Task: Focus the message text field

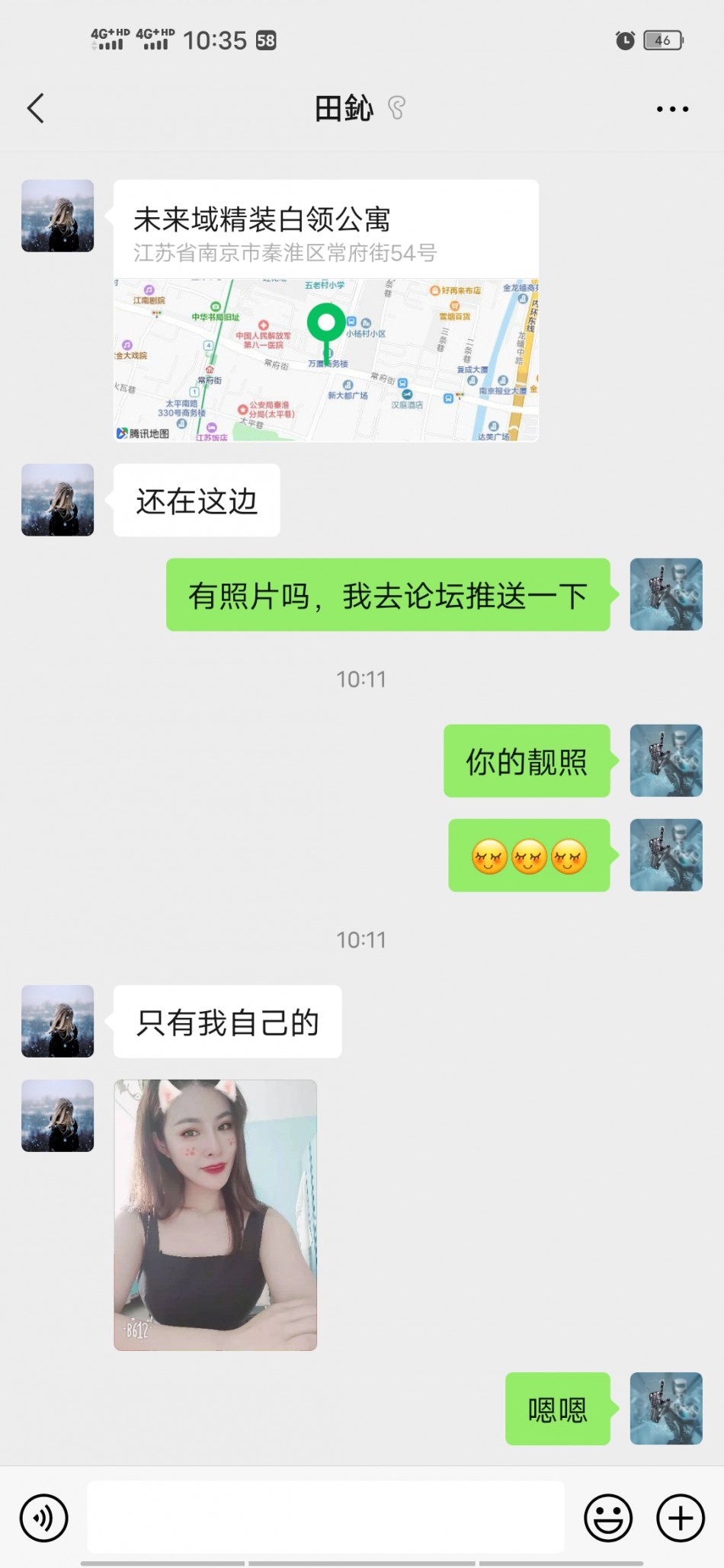Action: (x=325, y=1517)
